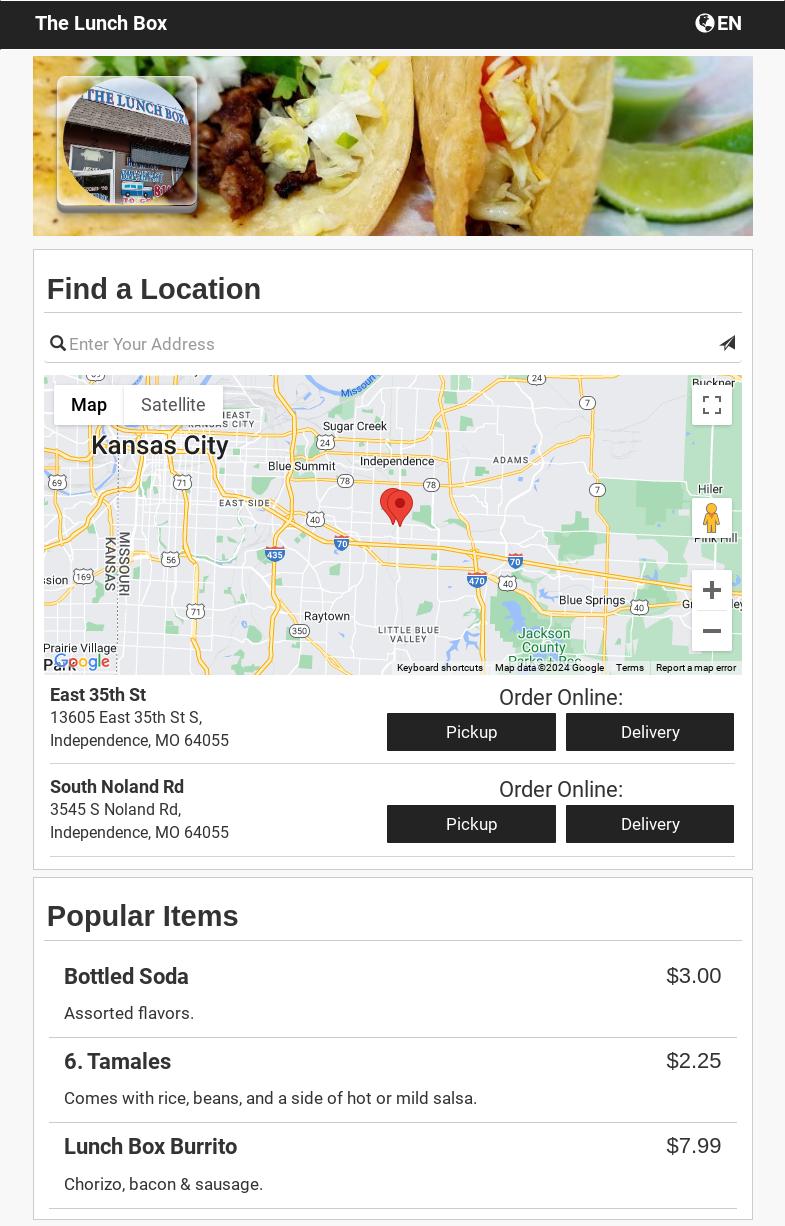Choose Delivery for East 35th St
This screenshot has width=785, height=1226.
point(649,732)
